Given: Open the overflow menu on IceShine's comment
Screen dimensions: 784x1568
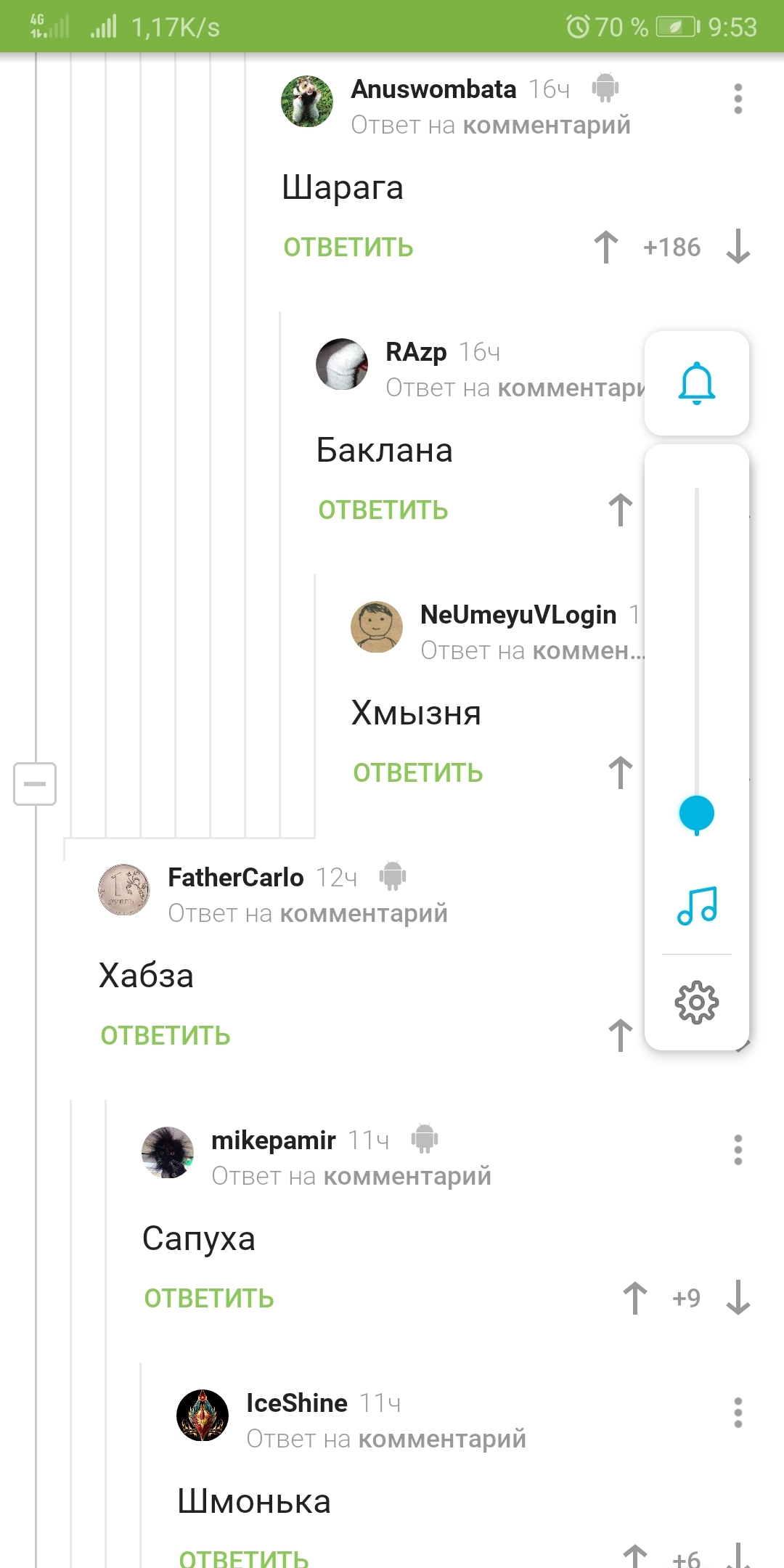Looking at the screenshot, I should pos(738,1413).
